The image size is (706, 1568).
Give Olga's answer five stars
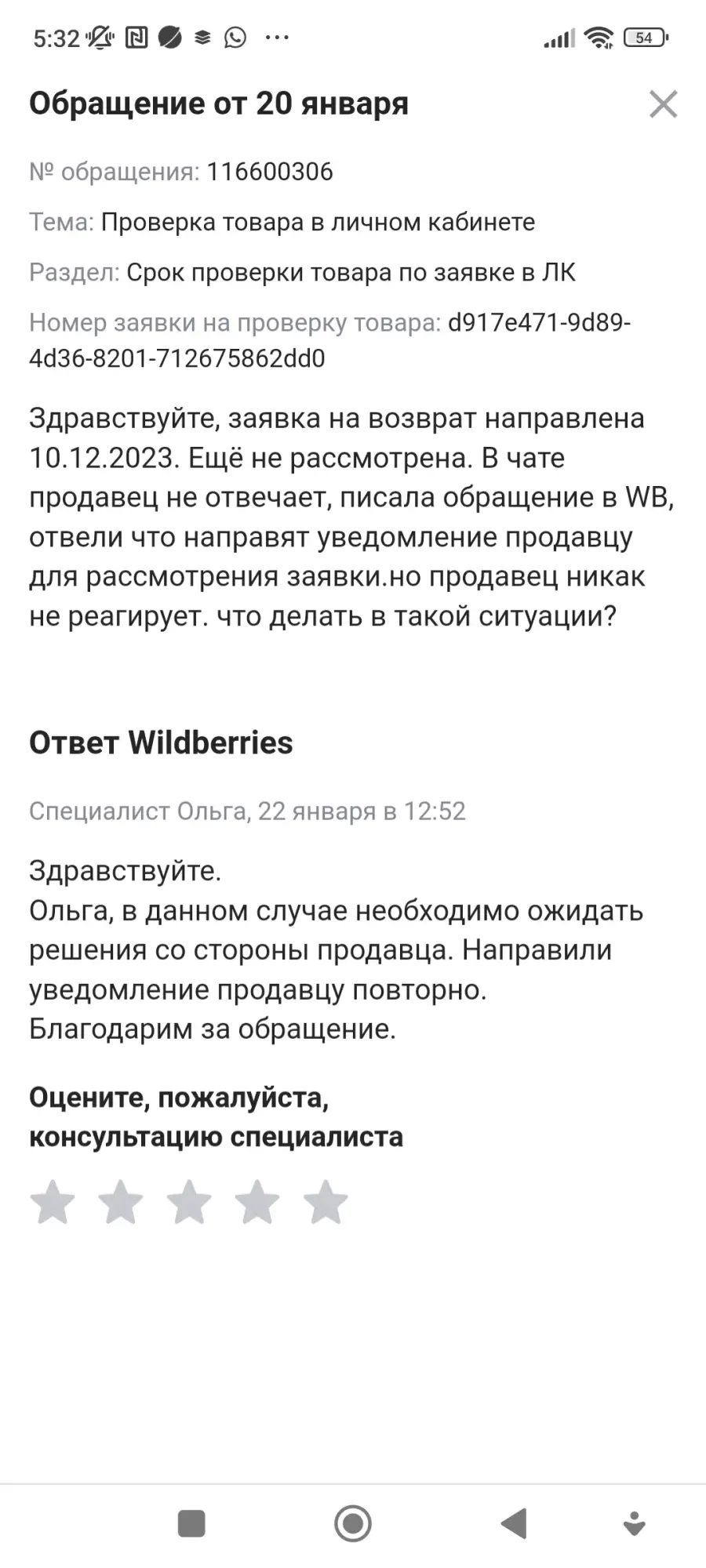point(326,1202)
